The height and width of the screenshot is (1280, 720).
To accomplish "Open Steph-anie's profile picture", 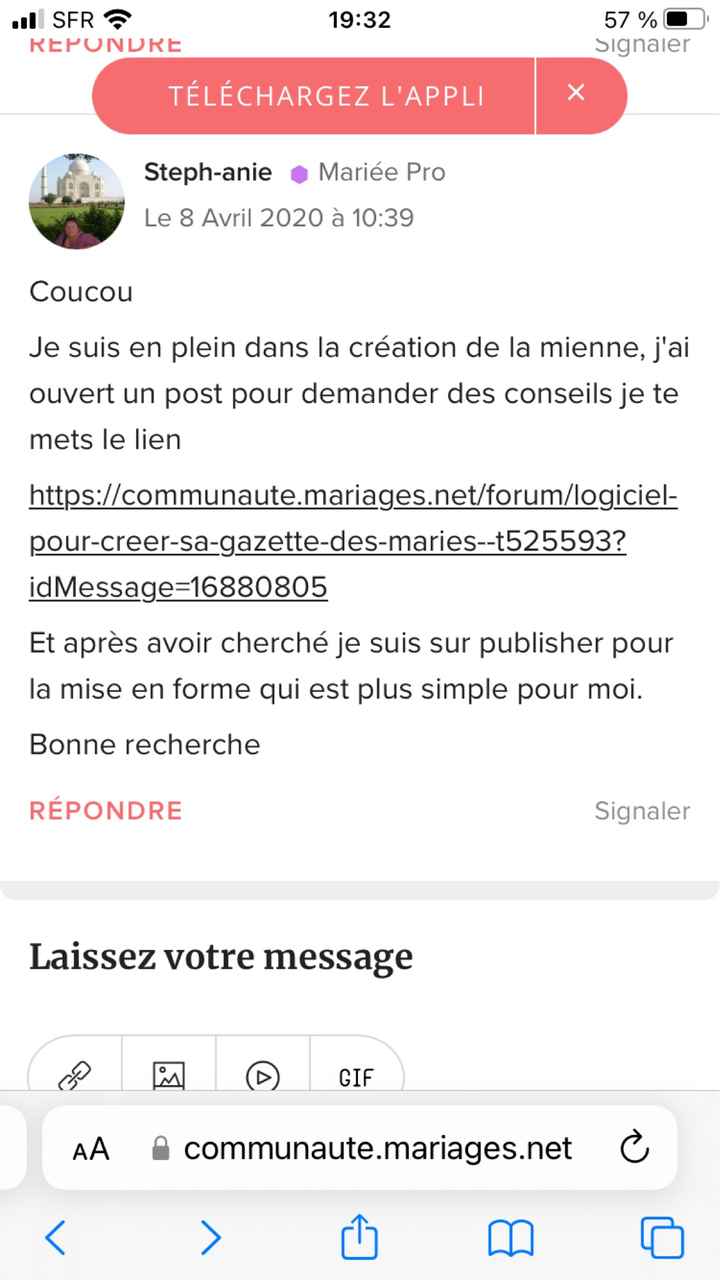I will 76,202.
